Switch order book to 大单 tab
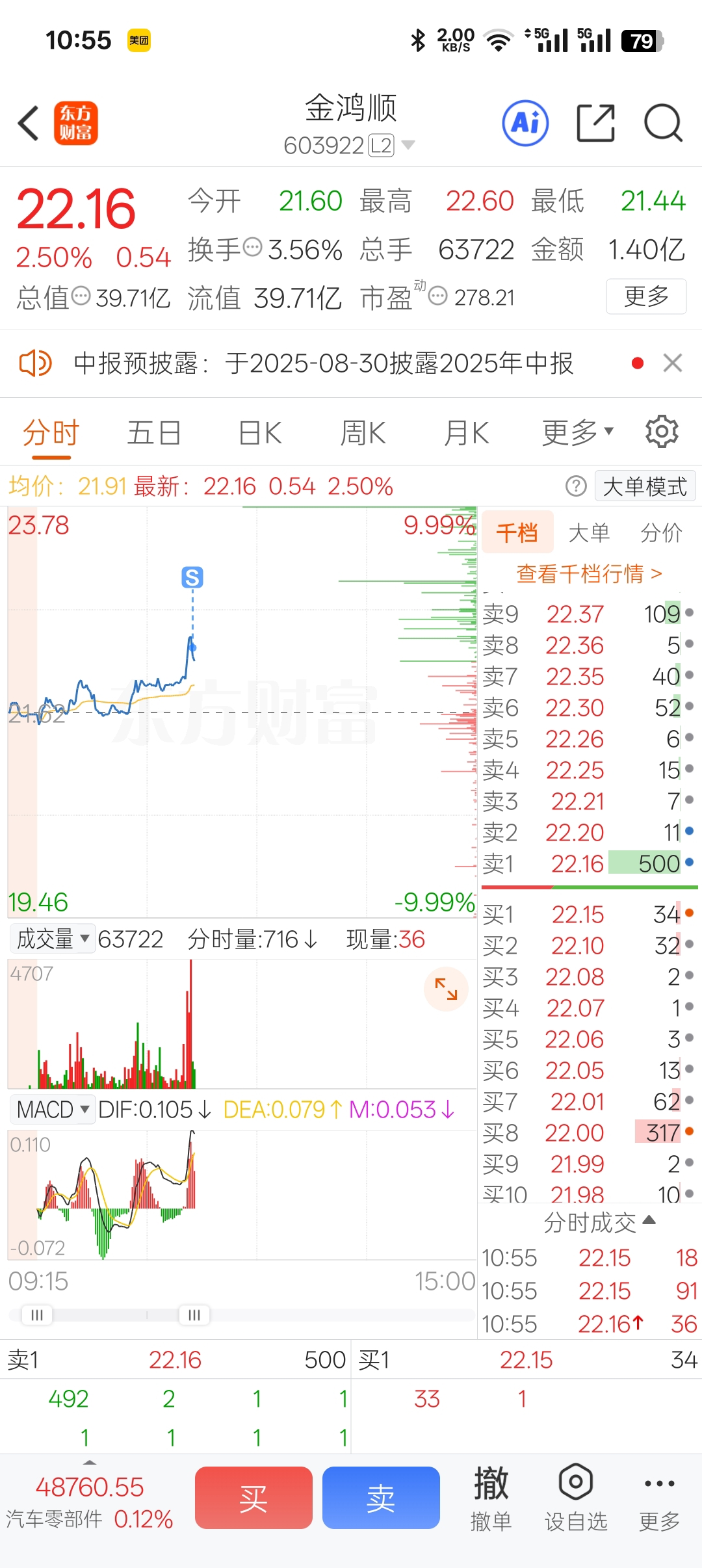This screenshot has height=1568, width=702. [589, 533]
